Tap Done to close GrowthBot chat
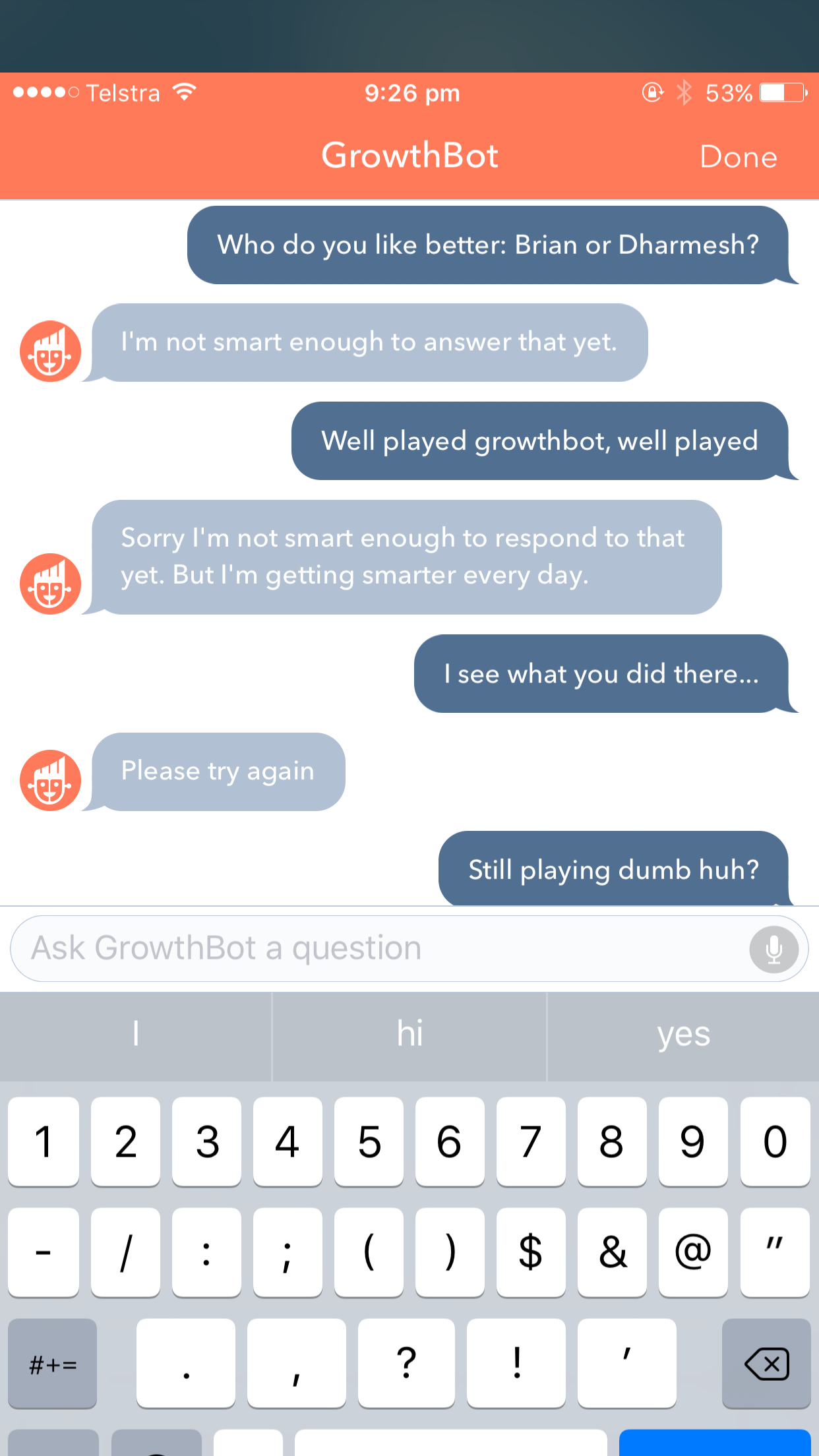 (738, 157)
